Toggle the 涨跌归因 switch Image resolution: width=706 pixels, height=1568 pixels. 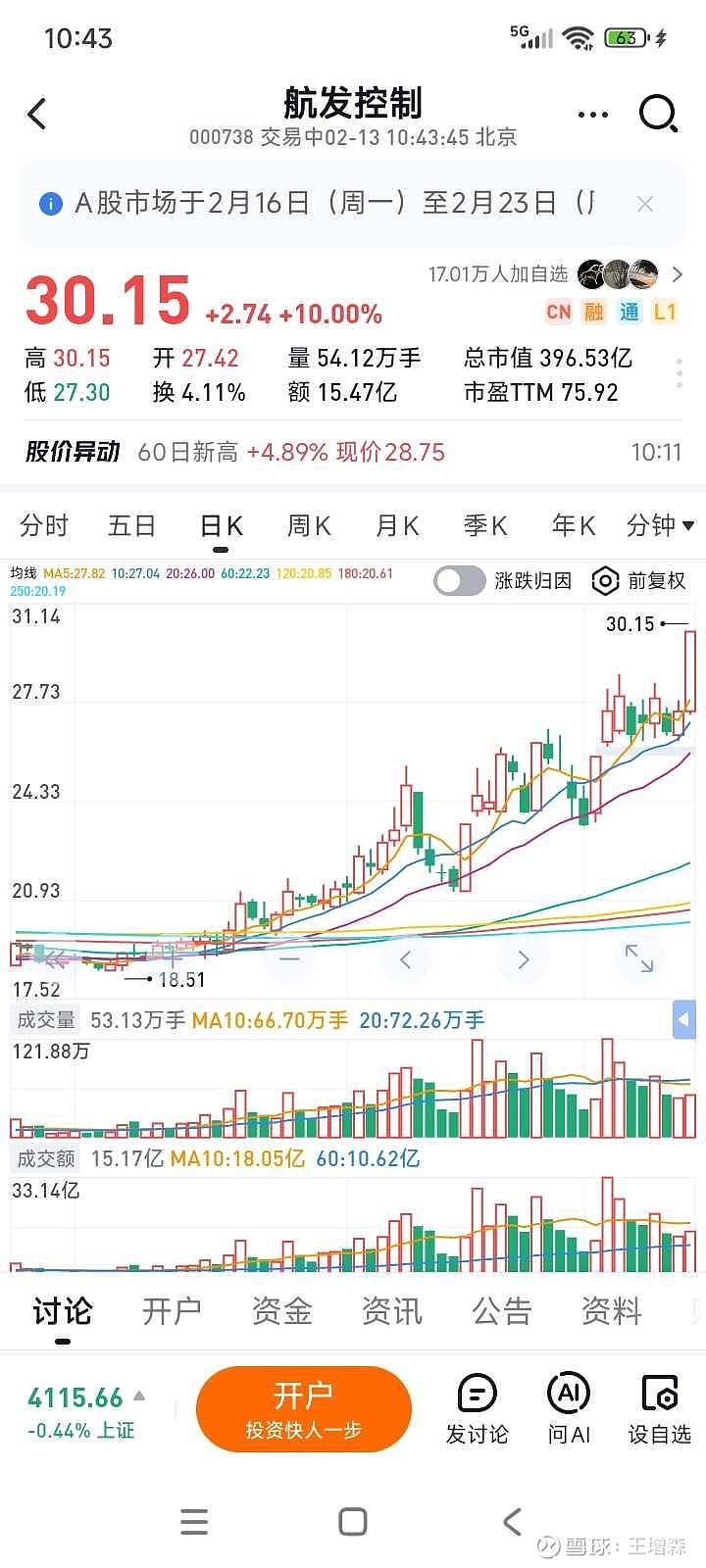point(460,581)
